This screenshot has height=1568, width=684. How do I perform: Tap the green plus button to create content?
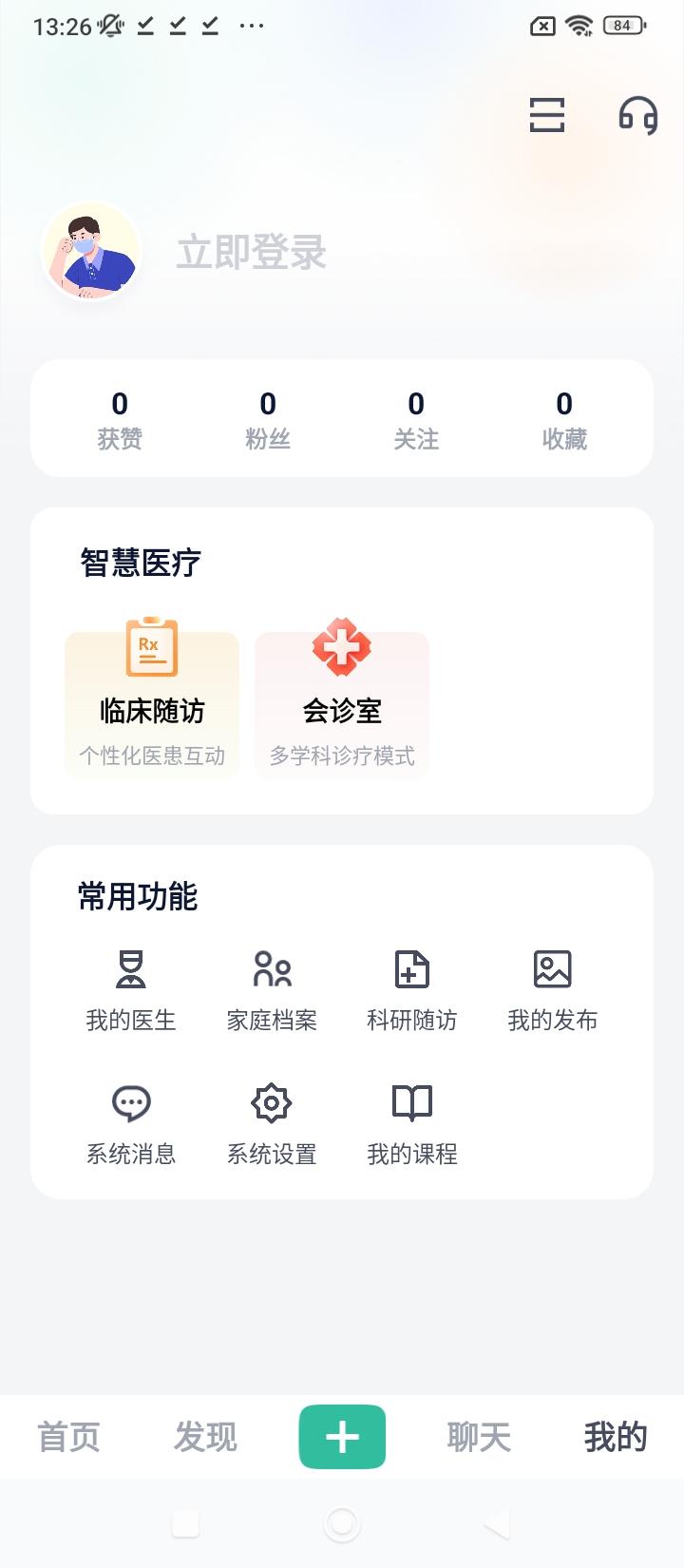(x=342, y=1437)
